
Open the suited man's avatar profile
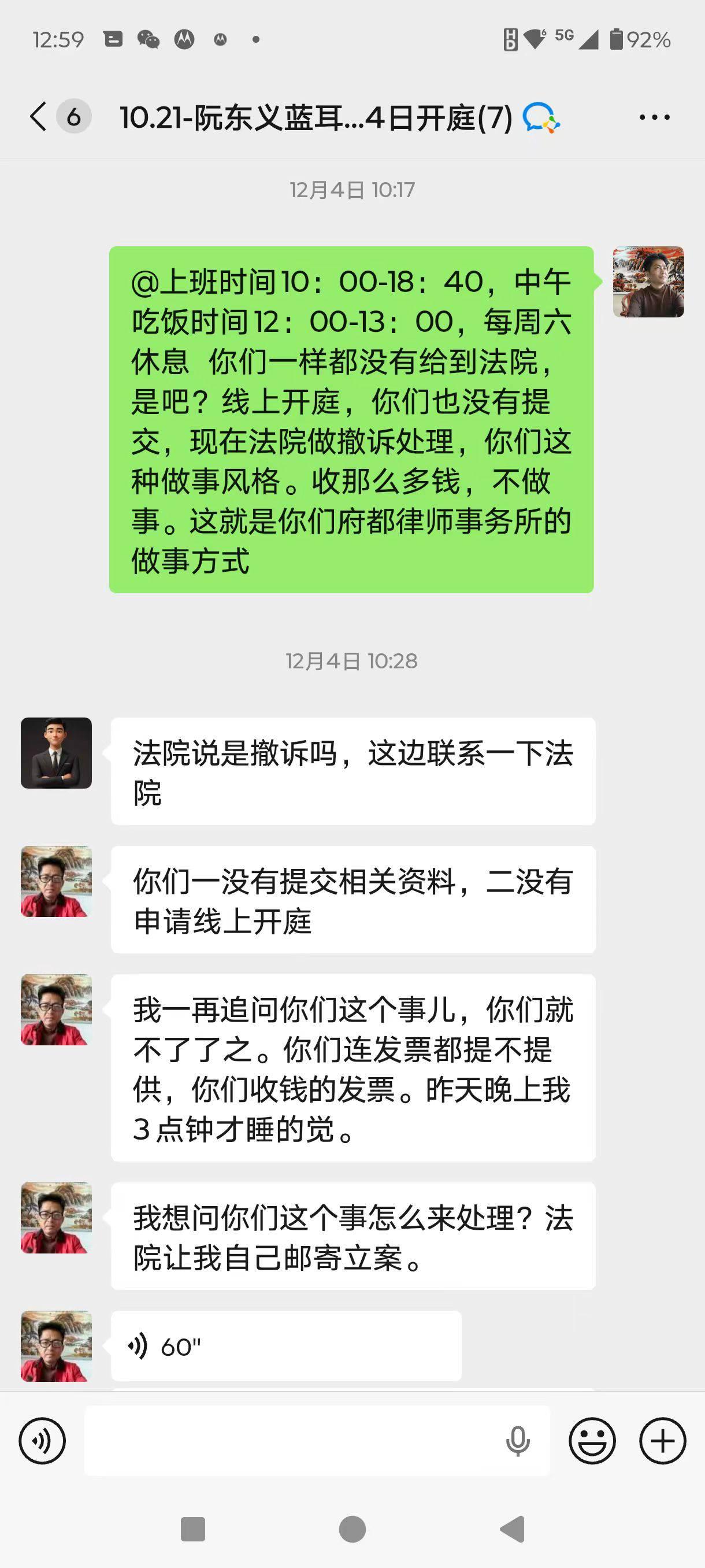57,753
